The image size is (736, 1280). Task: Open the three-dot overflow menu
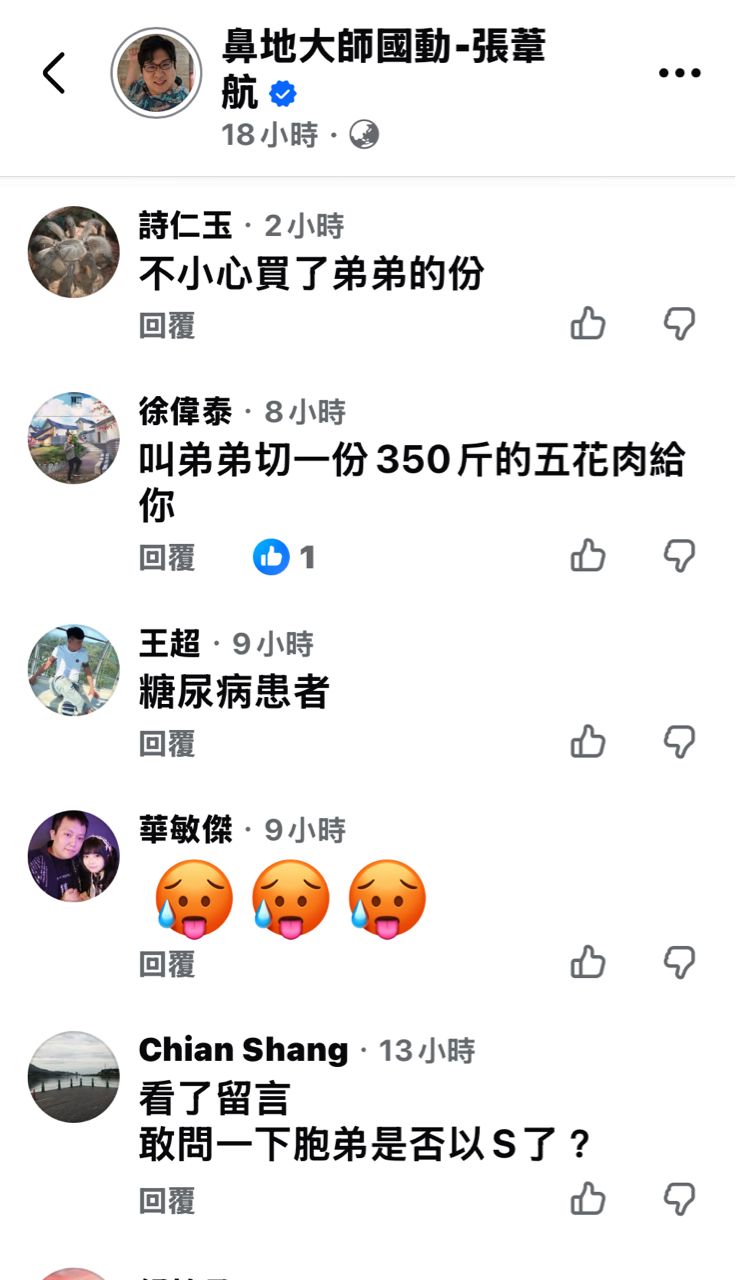[679, 73]
